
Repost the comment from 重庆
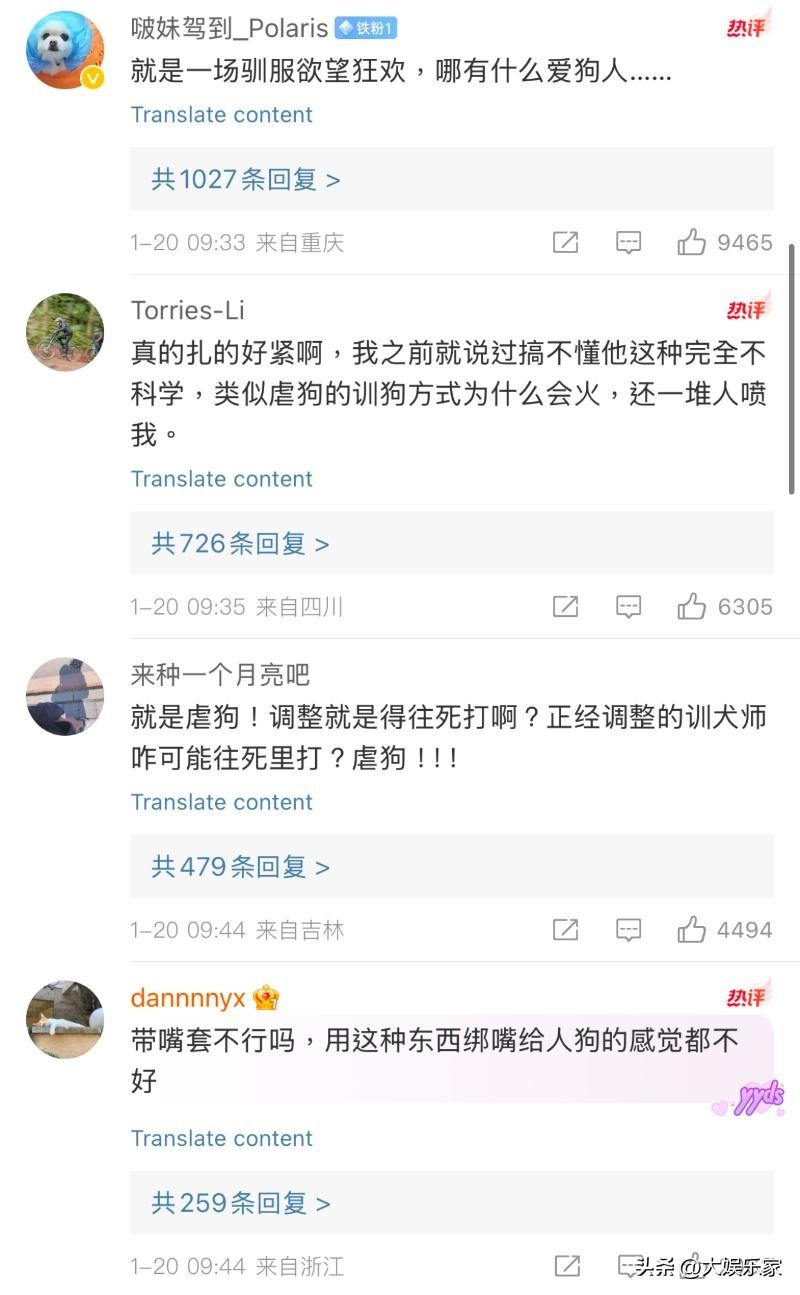(565, 242)
